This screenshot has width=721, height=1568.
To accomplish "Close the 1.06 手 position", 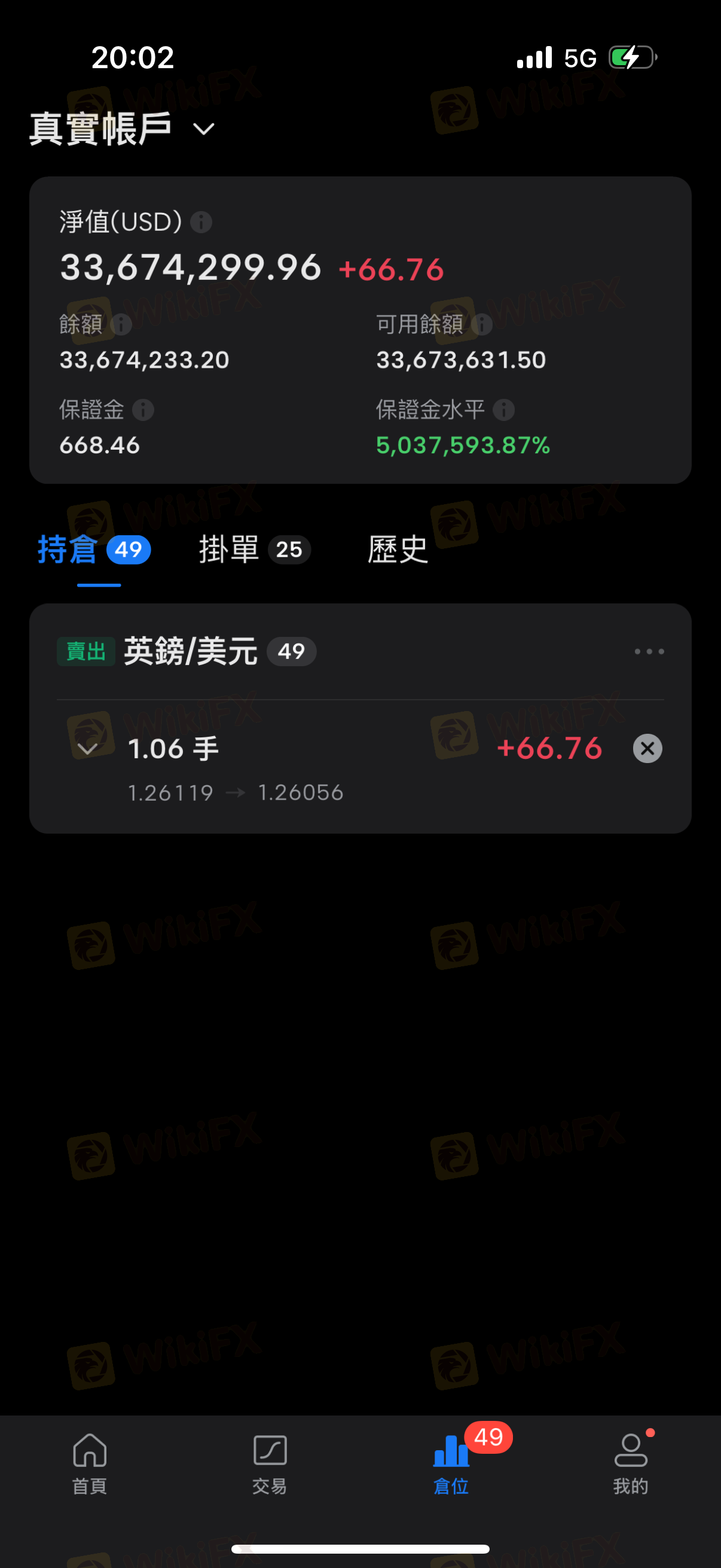I will [647, 748].
